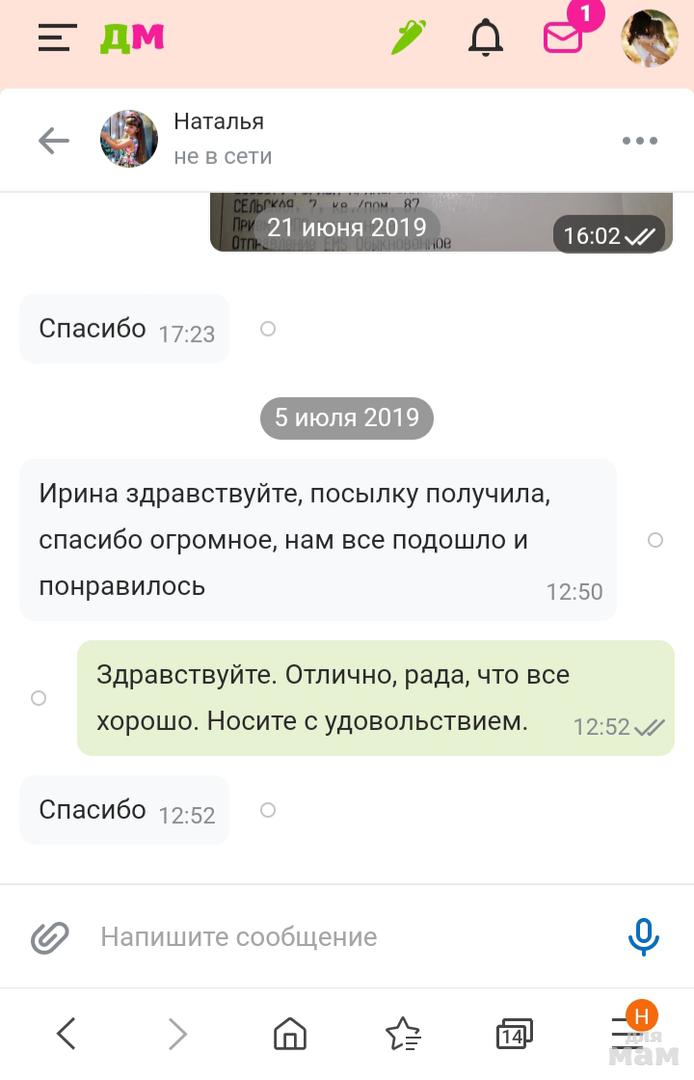Viewport: 694px width, 1080px height.
Task: Open Наталья's profile picture
Action: pos(129,139)
